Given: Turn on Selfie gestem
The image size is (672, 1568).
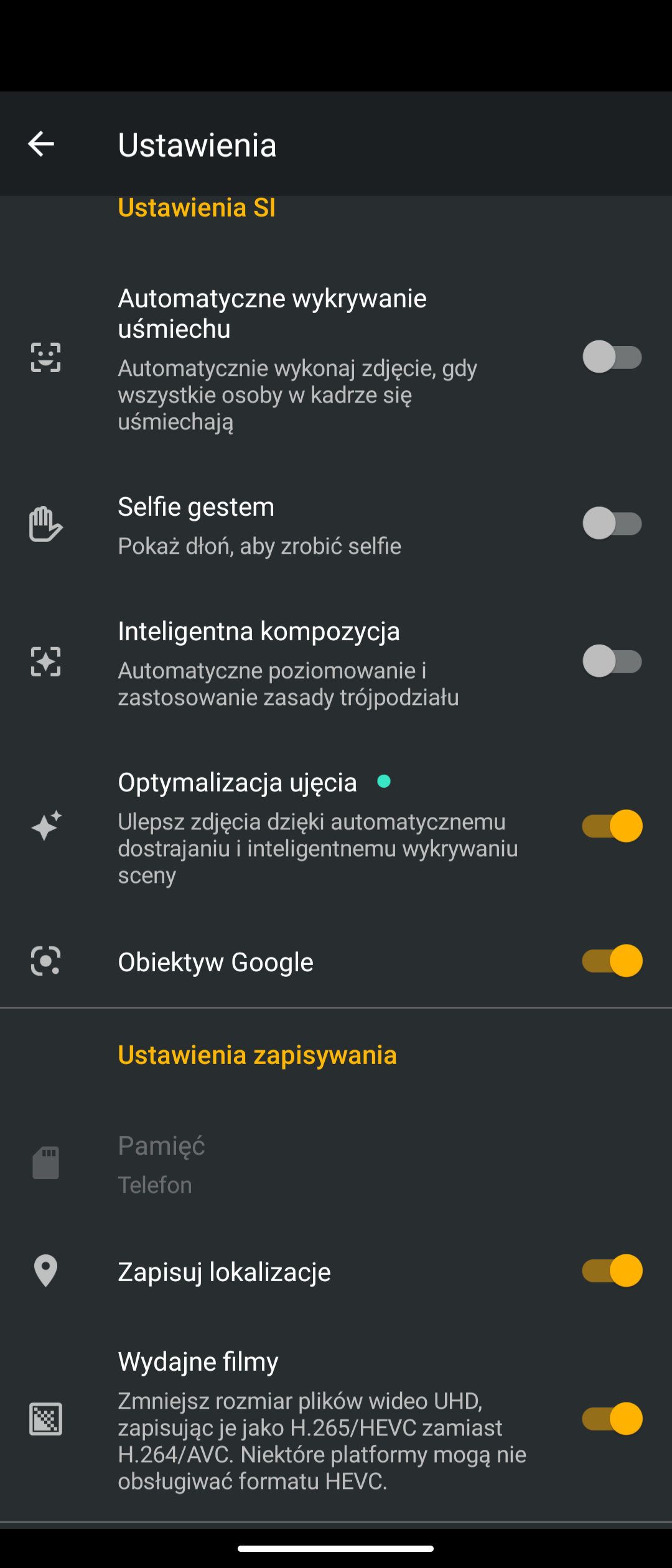Looking at the screenshot, I should click(x=612, y=523).
